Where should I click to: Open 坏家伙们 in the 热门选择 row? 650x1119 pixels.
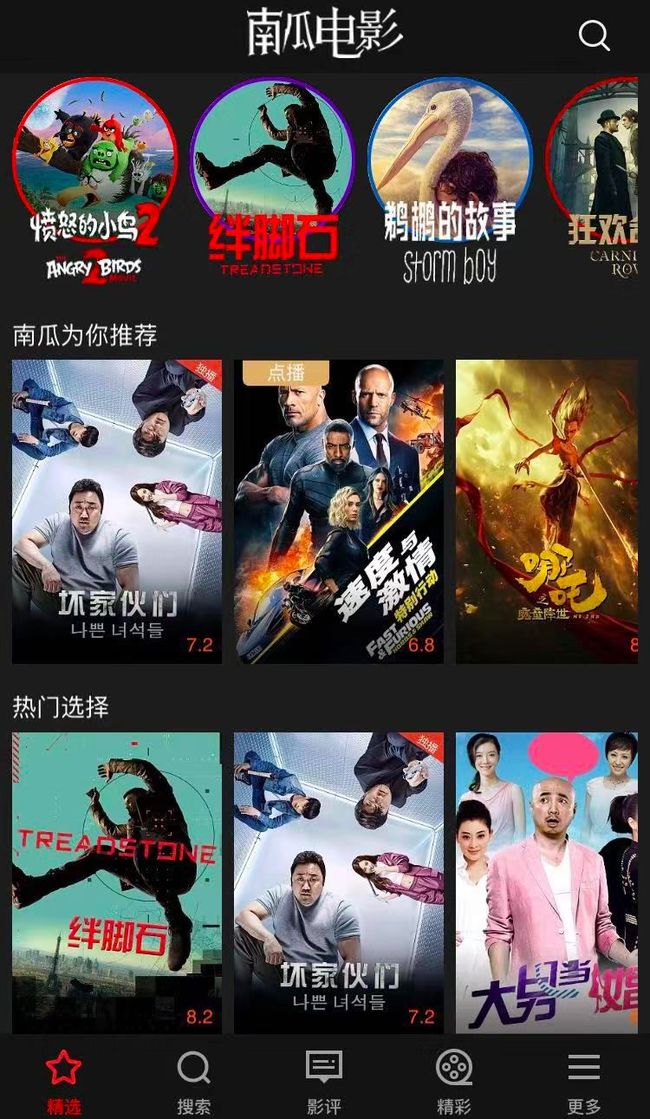tap(339, 883)
